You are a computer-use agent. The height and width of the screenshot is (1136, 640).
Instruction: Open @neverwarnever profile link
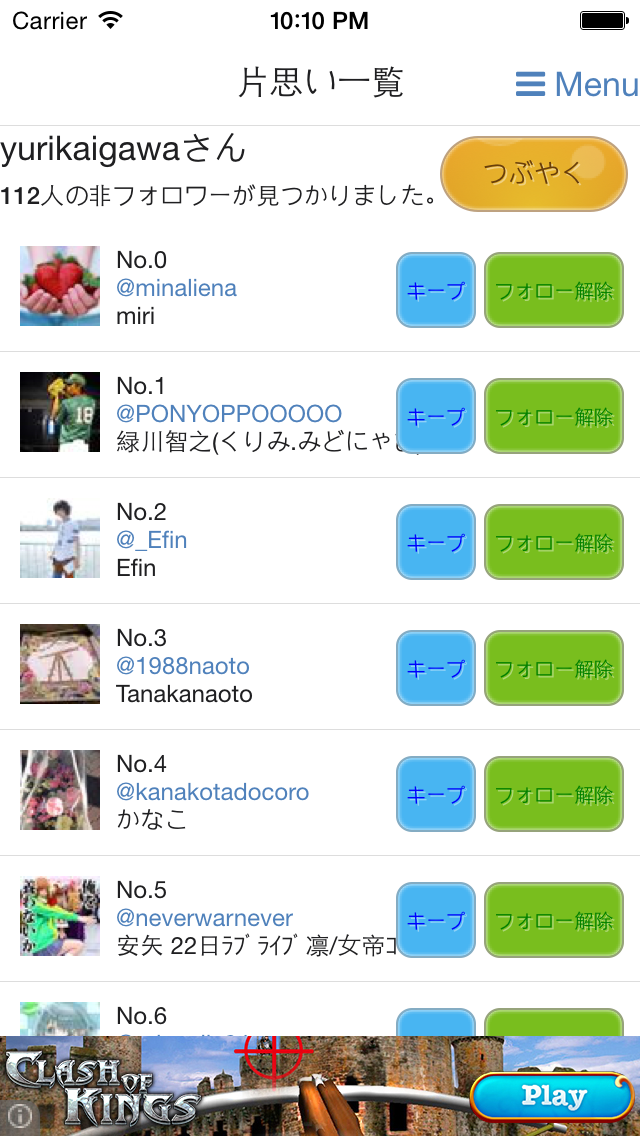tap(205, 918)
